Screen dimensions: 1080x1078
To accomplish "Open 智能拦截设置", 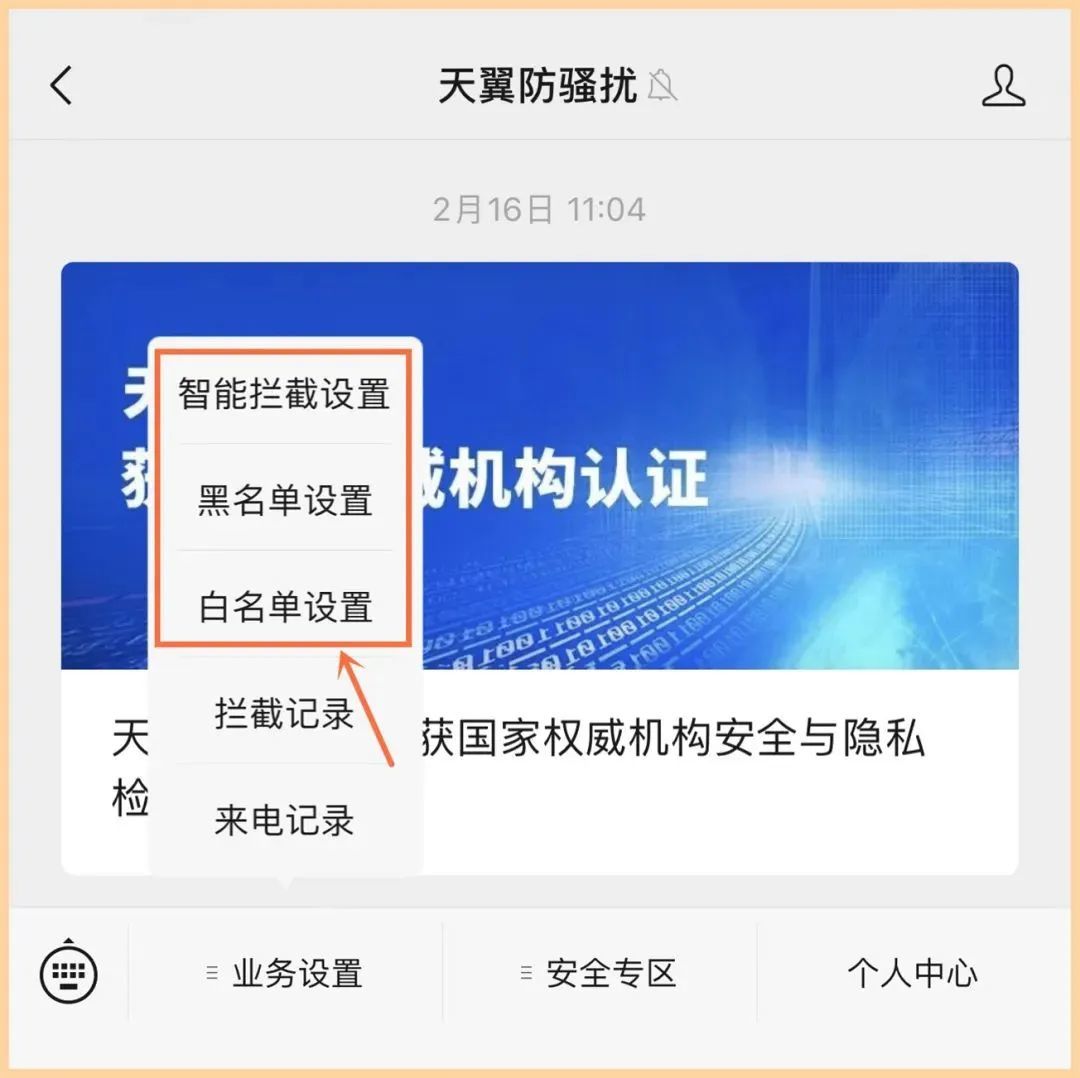I will tap(284, 394).
